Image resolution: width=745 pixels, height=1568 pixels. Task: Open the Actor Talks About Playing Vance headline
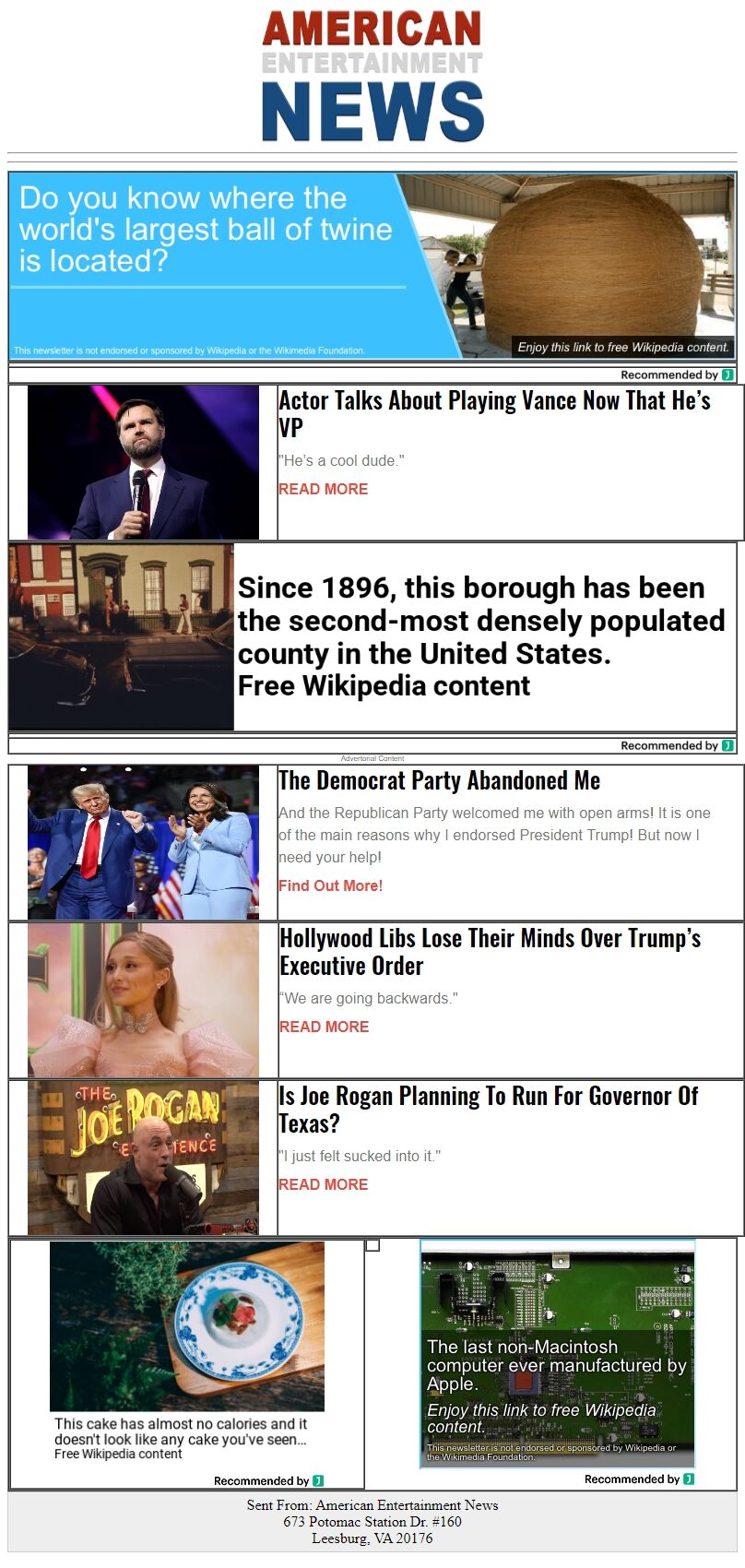(x=494, y=413)
